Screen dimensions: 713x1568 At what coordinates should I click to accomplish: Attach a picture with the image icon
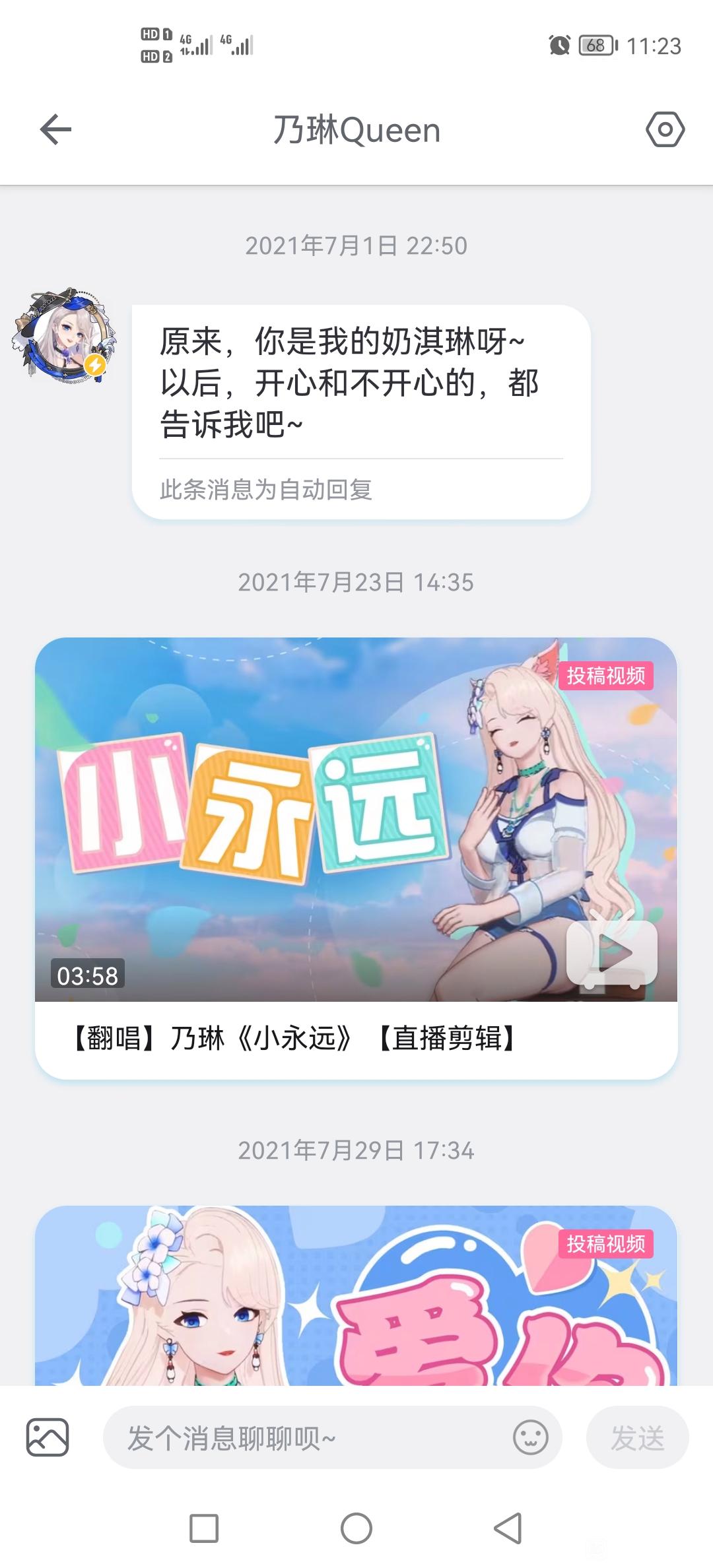click(48, 1437)
